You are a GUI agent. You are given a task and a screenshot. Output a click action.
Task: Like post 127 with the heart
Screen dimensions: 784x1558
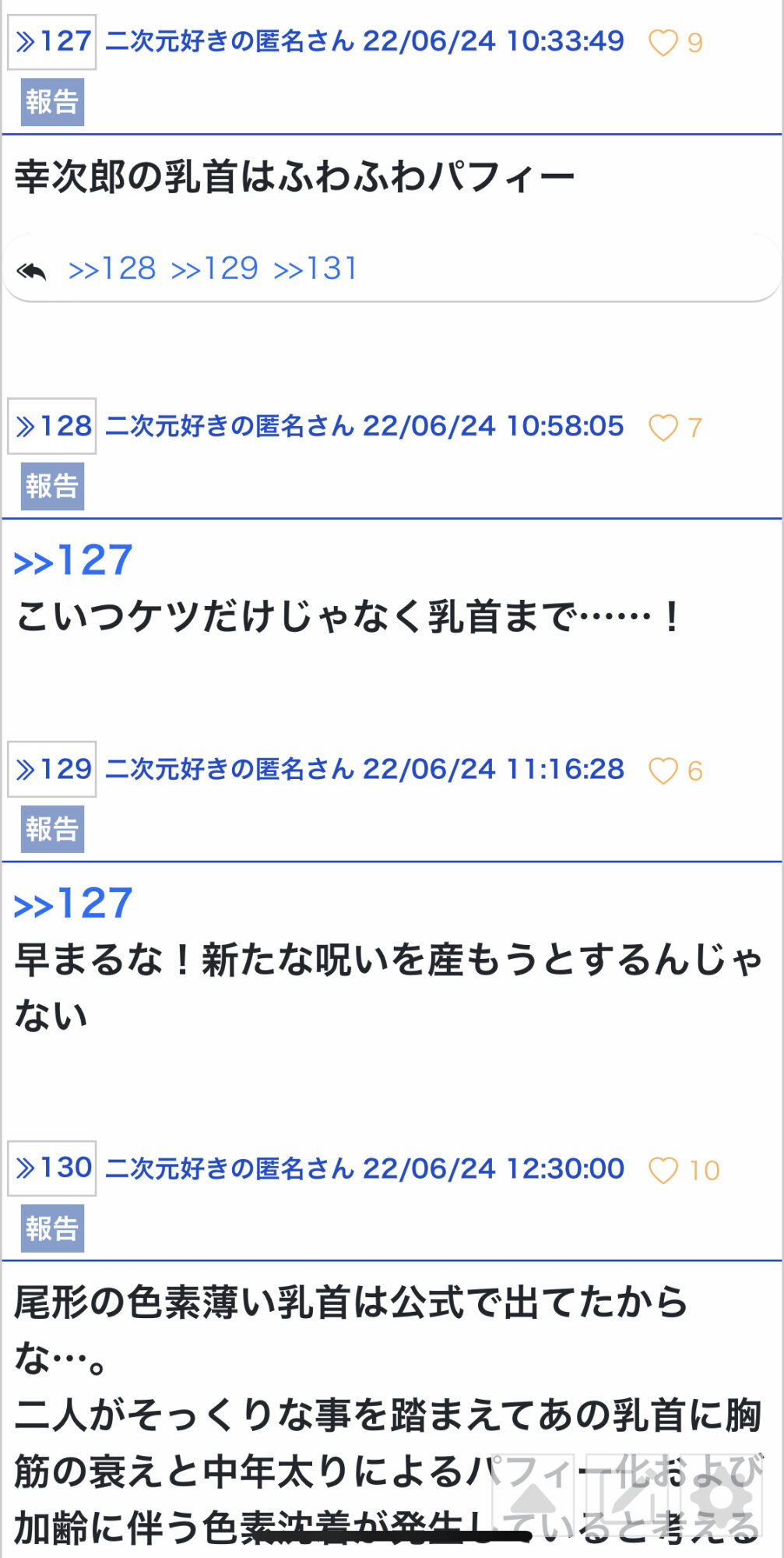tap(663, 43)
